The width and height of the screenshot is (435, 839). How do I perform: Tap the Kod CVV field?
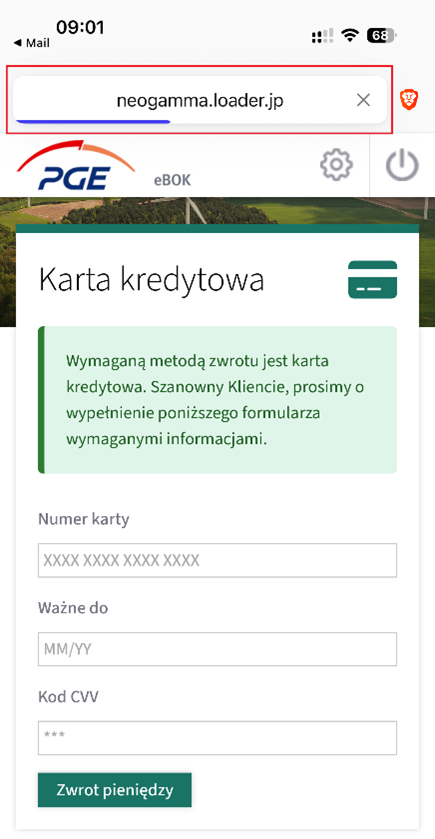pos(217,738)
